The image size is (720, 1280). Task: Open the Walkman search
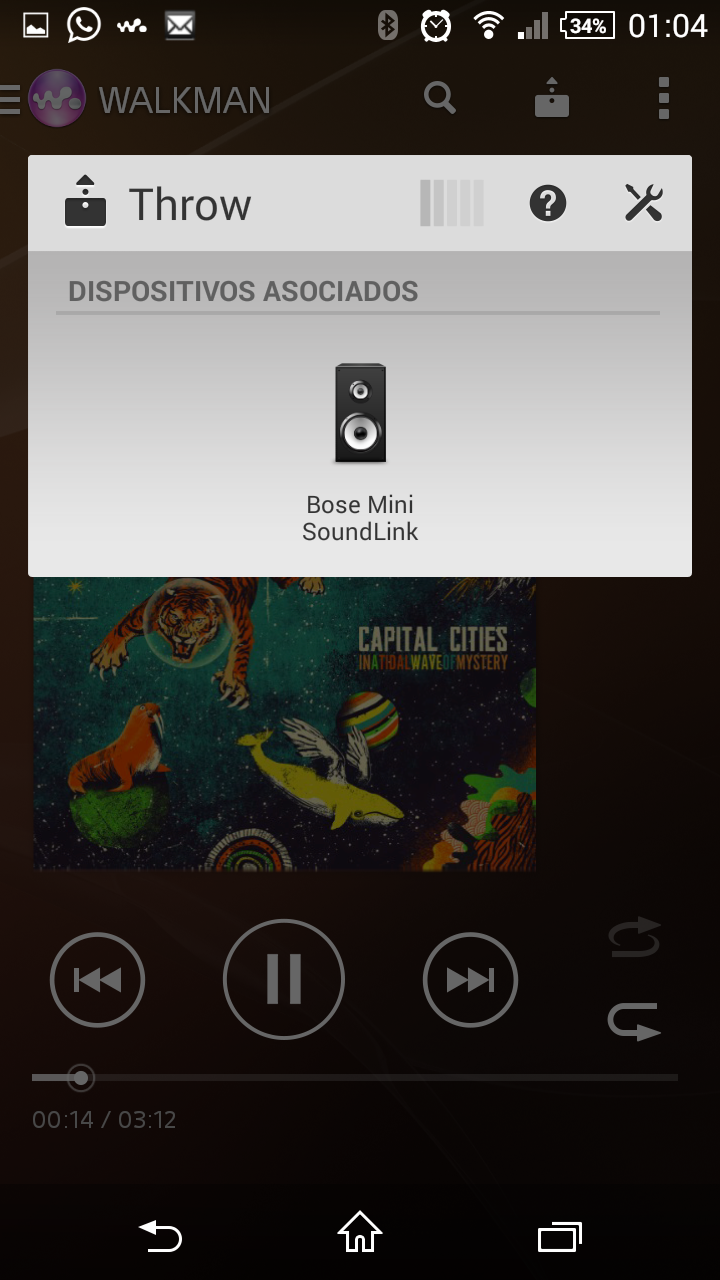pos(440,99)
